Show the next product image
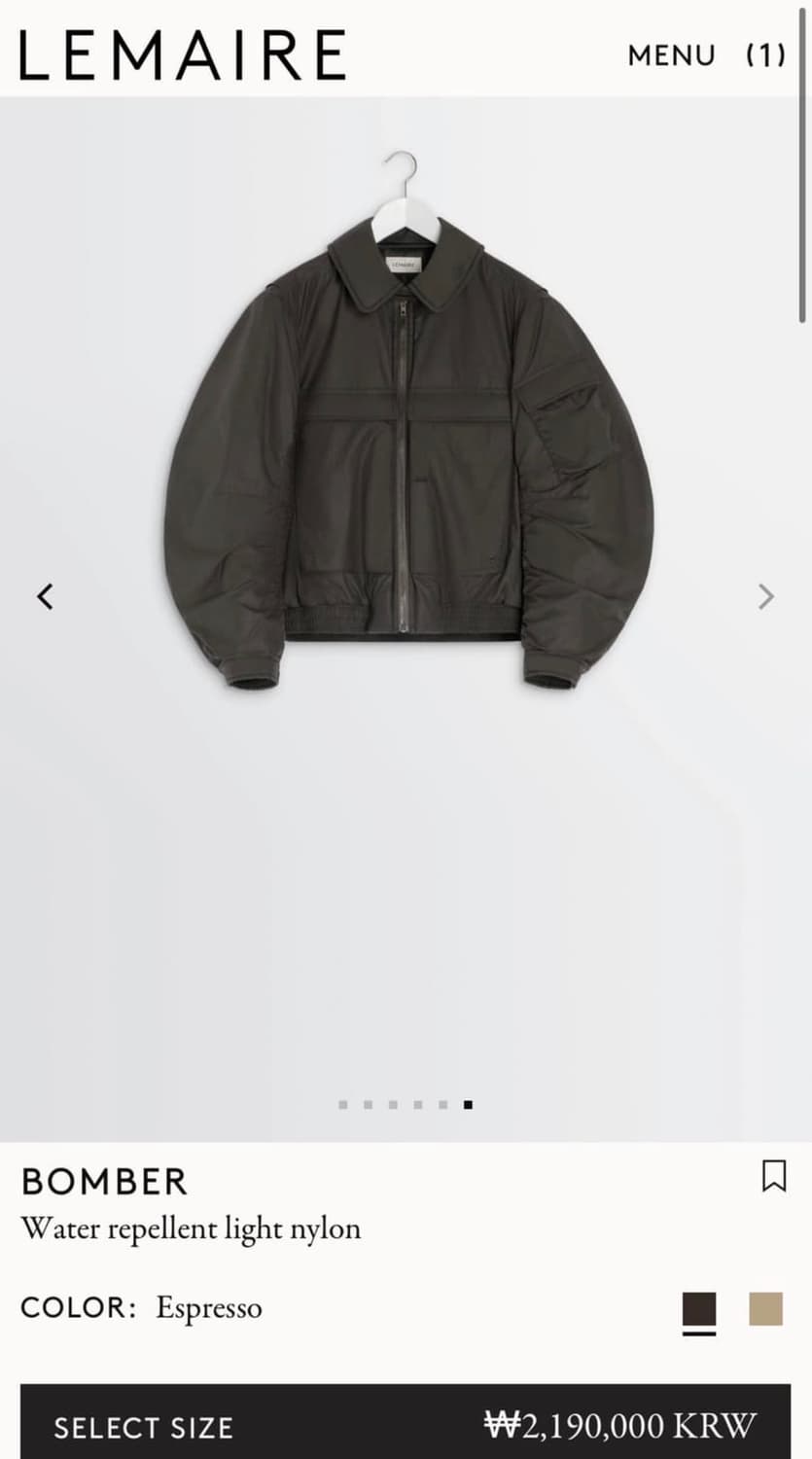The image size is (812, 1459). [x=766, y=596]
